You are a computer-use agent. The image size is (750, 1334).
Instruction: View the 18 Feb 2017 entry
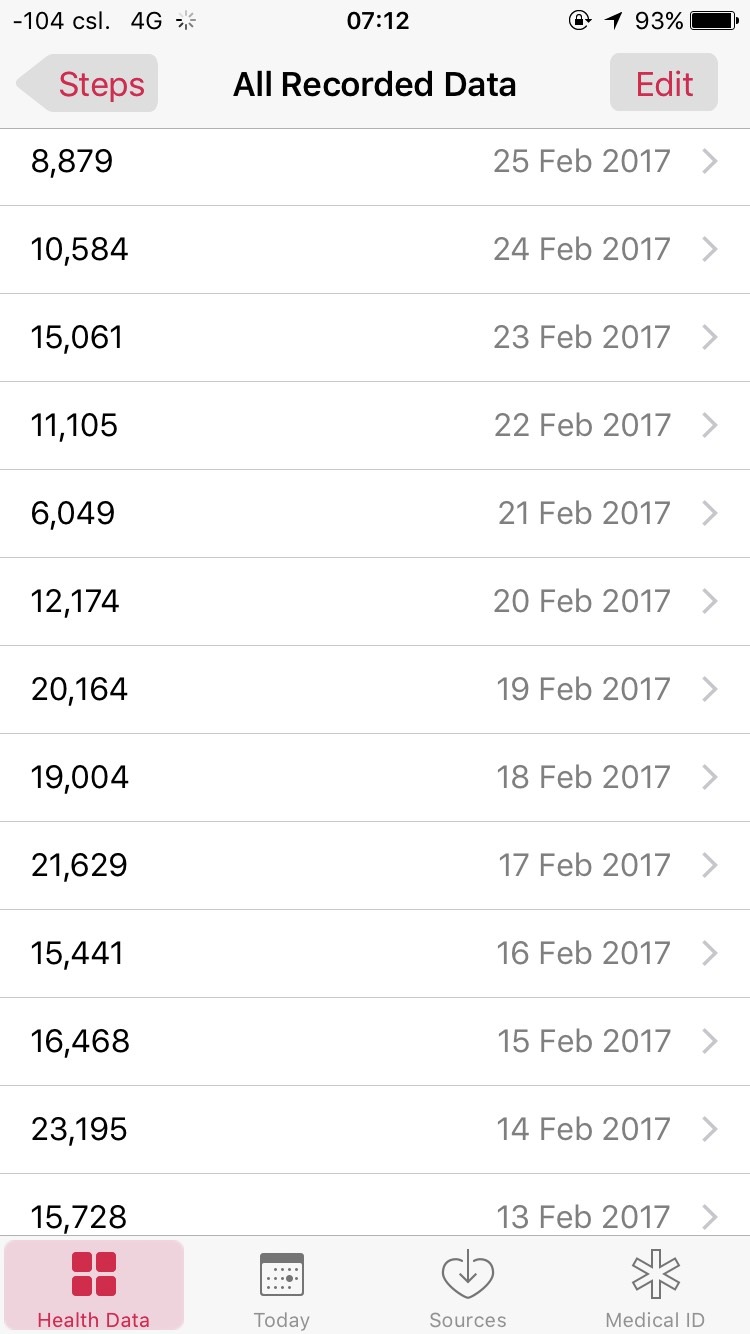[375, 778]
